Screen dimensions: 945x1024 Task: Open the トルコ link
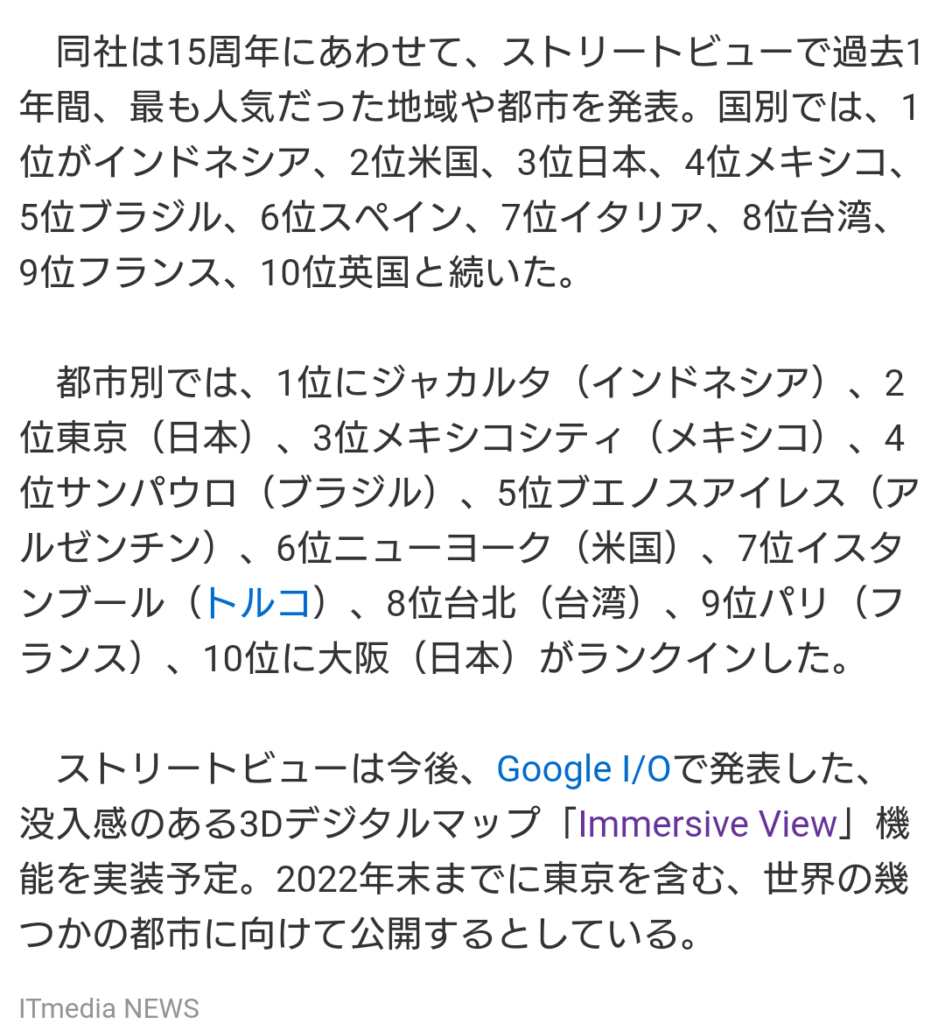click(257, 603)
